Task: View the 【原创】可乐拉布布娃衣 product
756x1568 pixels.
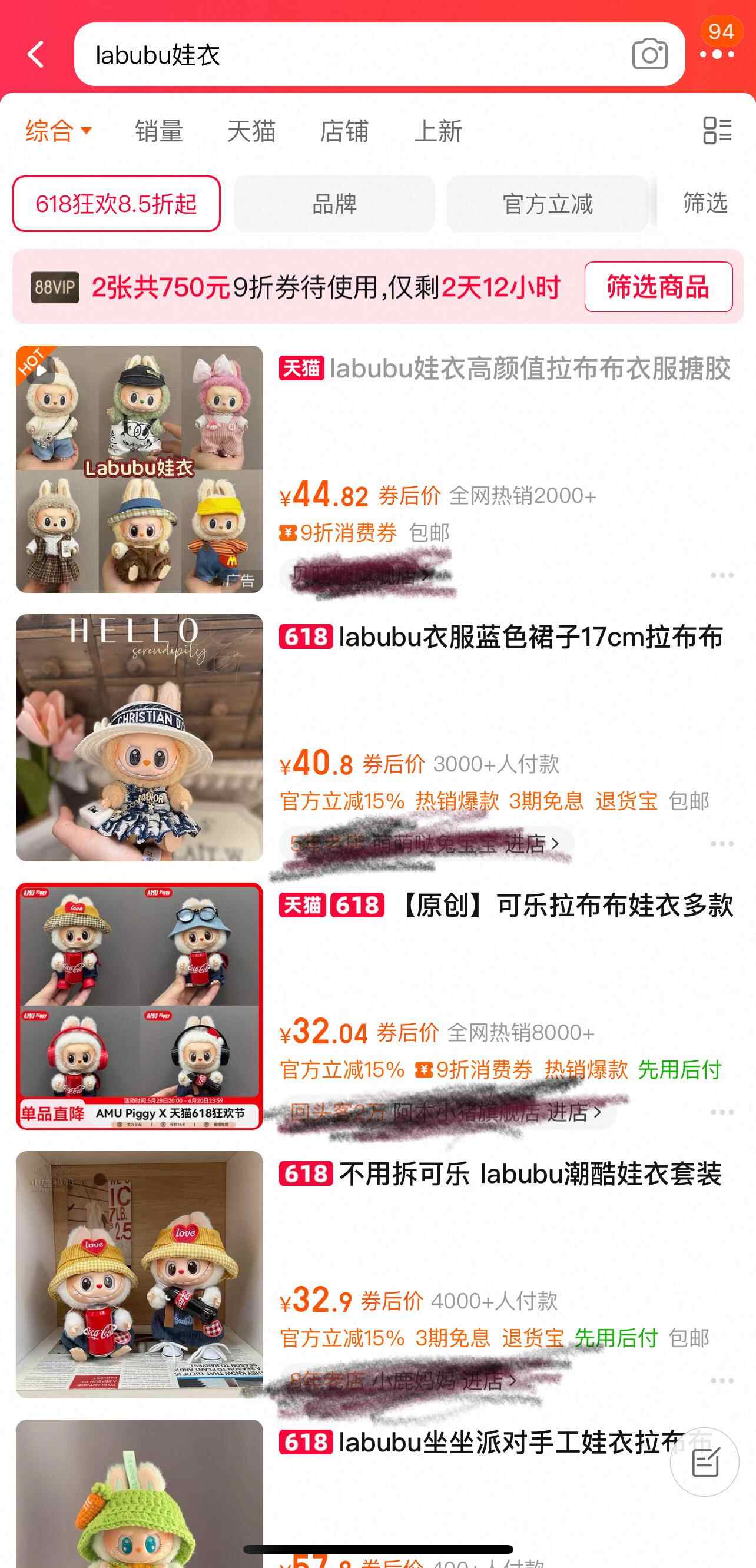Action: (x=566, y=906)
